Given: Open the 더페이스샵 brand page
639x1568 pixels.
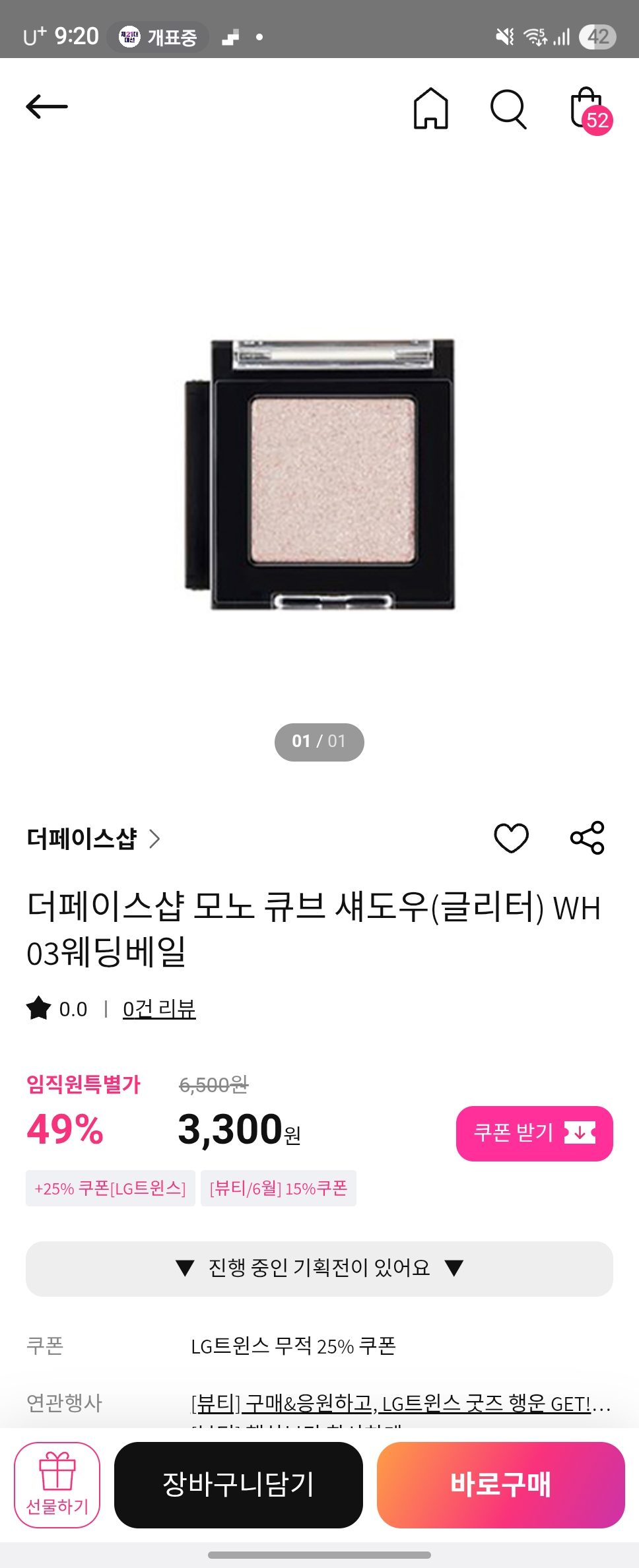Looking at the screenshot, I should point(92,839).
